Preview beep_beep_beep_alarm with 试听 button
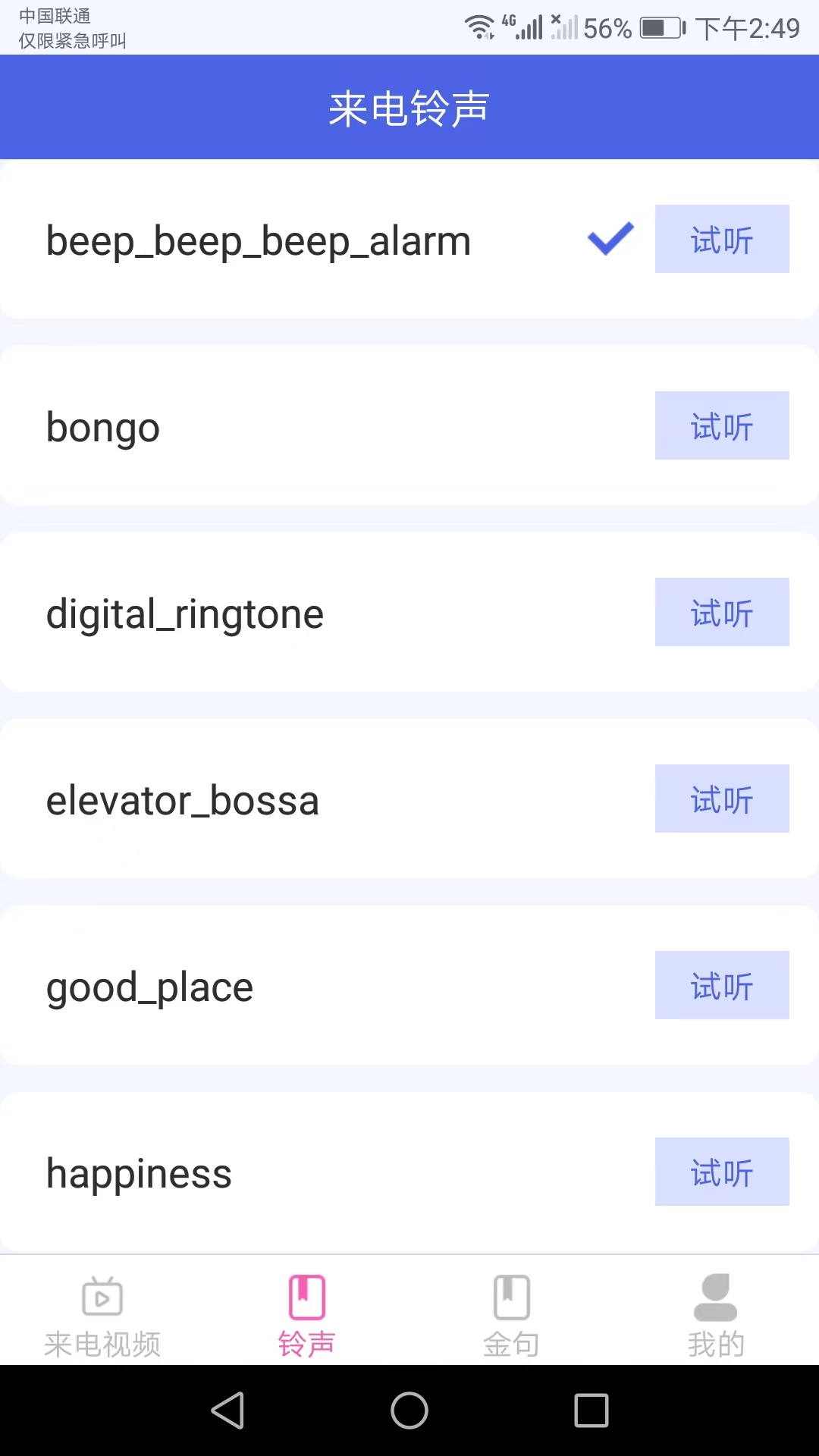 coord(721,240)
